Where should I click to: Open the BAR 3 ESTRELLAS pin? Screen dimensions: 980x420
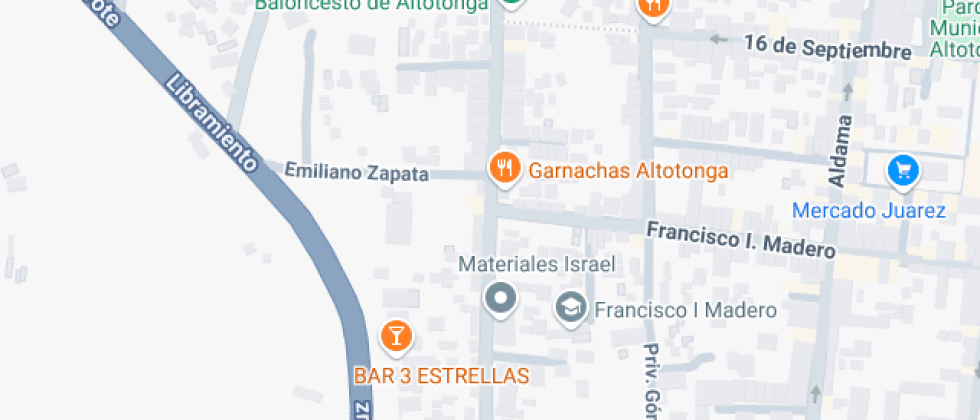click(x=397, y=335)
